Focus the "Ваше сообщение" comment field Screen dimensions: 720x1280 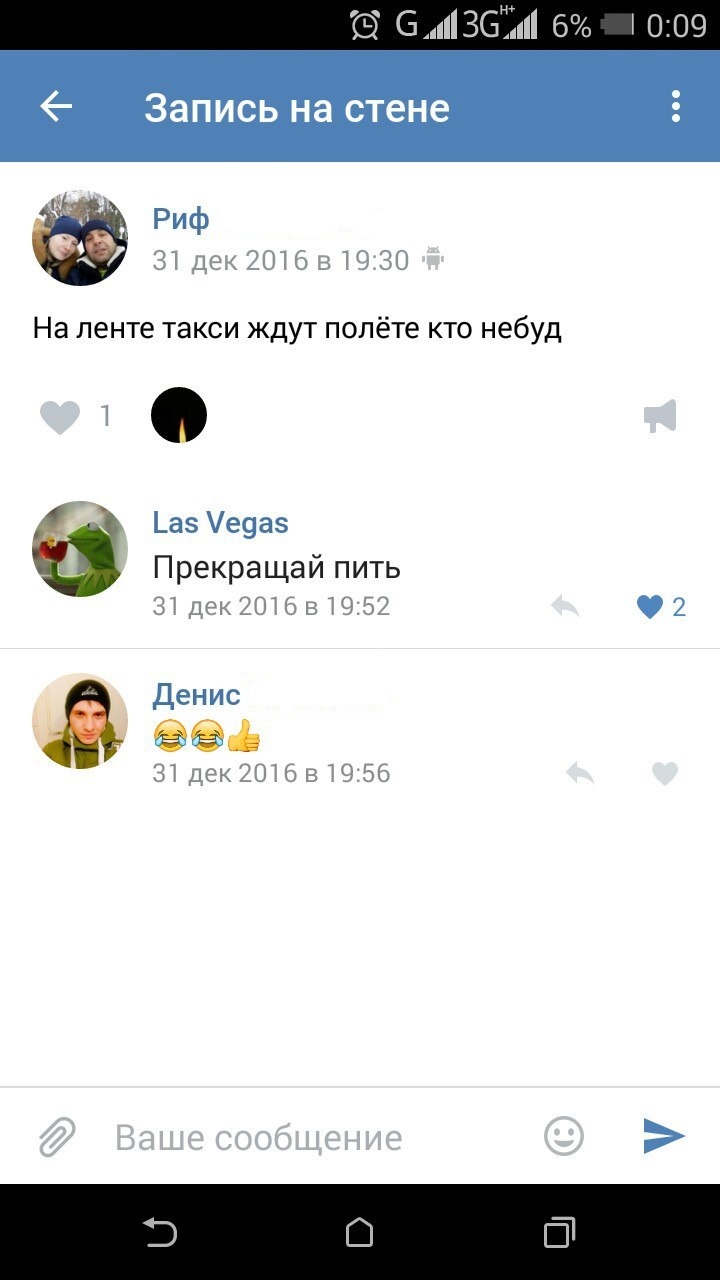pyautogui.click(x=300, y=1137)
